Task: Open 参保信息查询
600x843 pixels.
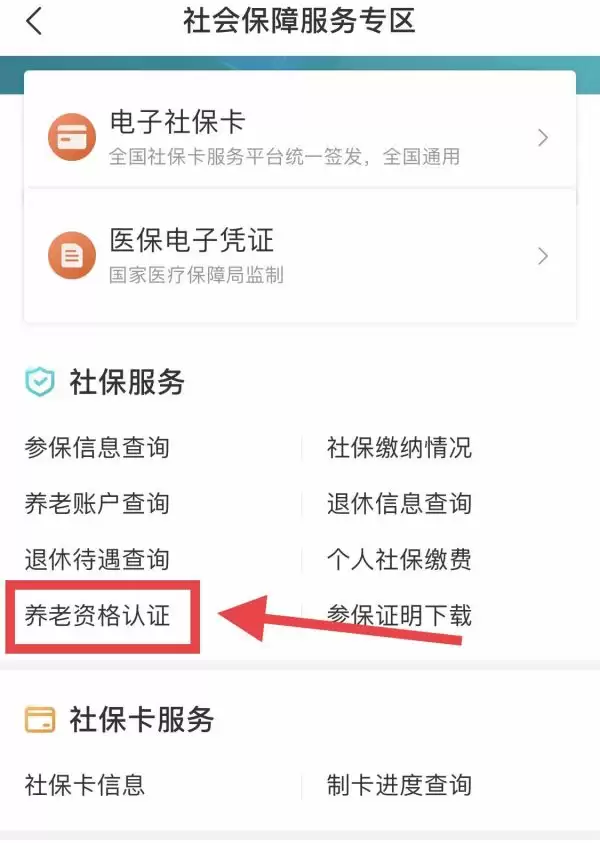Action: (97, 447)
